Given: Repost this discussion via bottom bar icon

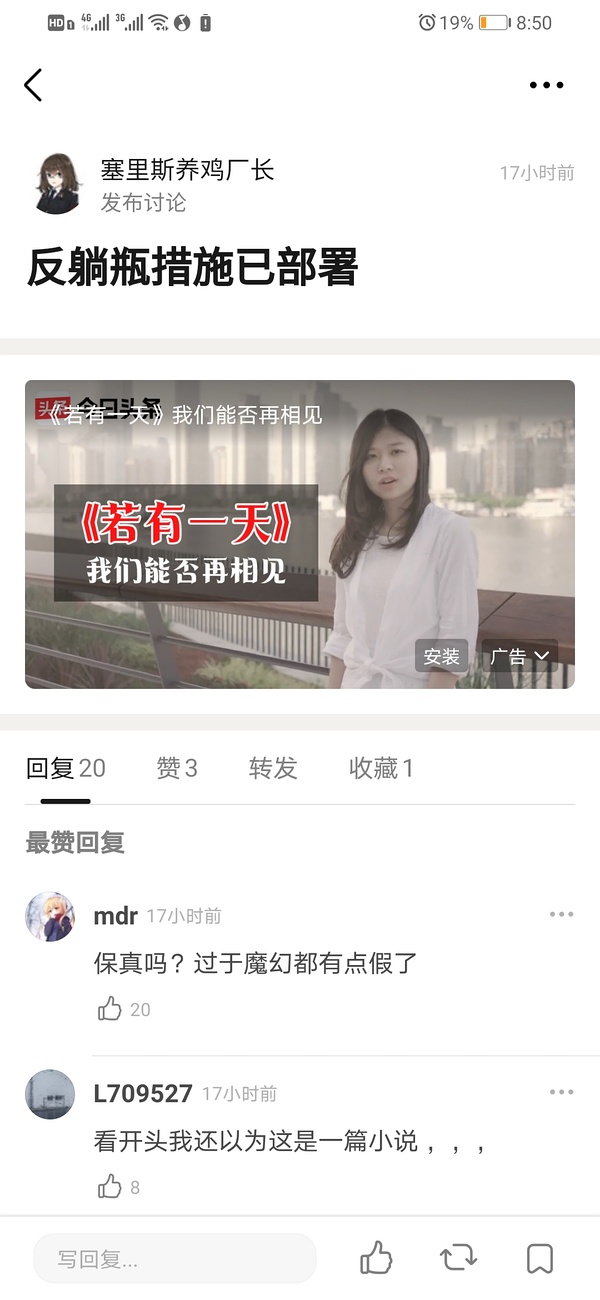Looking at the screenshot, I should 458,1258.
